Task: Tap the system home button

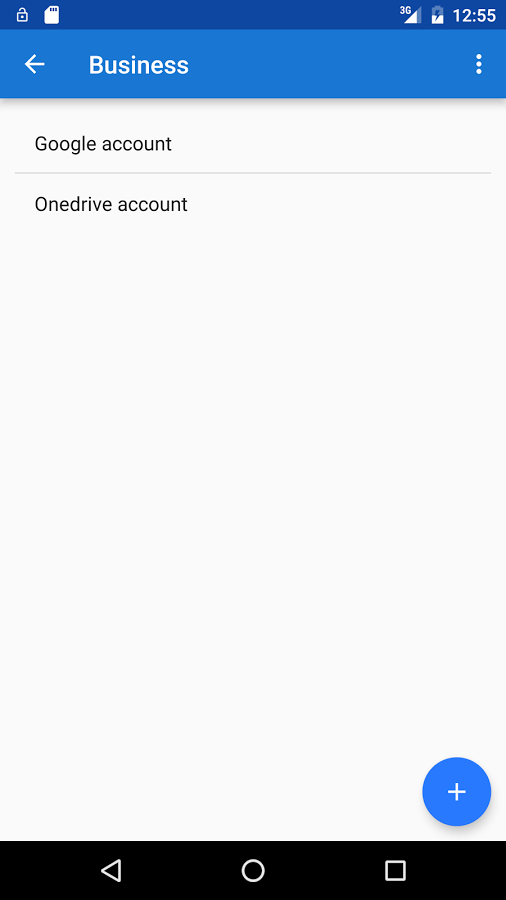Action: click(x=253, y=870)
